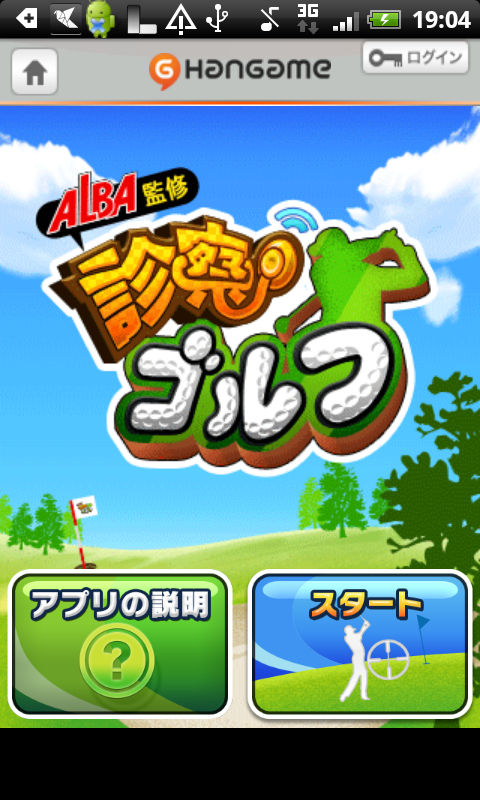Open アプリの説明 app description
Screen dimensions: 480x800
120,644
